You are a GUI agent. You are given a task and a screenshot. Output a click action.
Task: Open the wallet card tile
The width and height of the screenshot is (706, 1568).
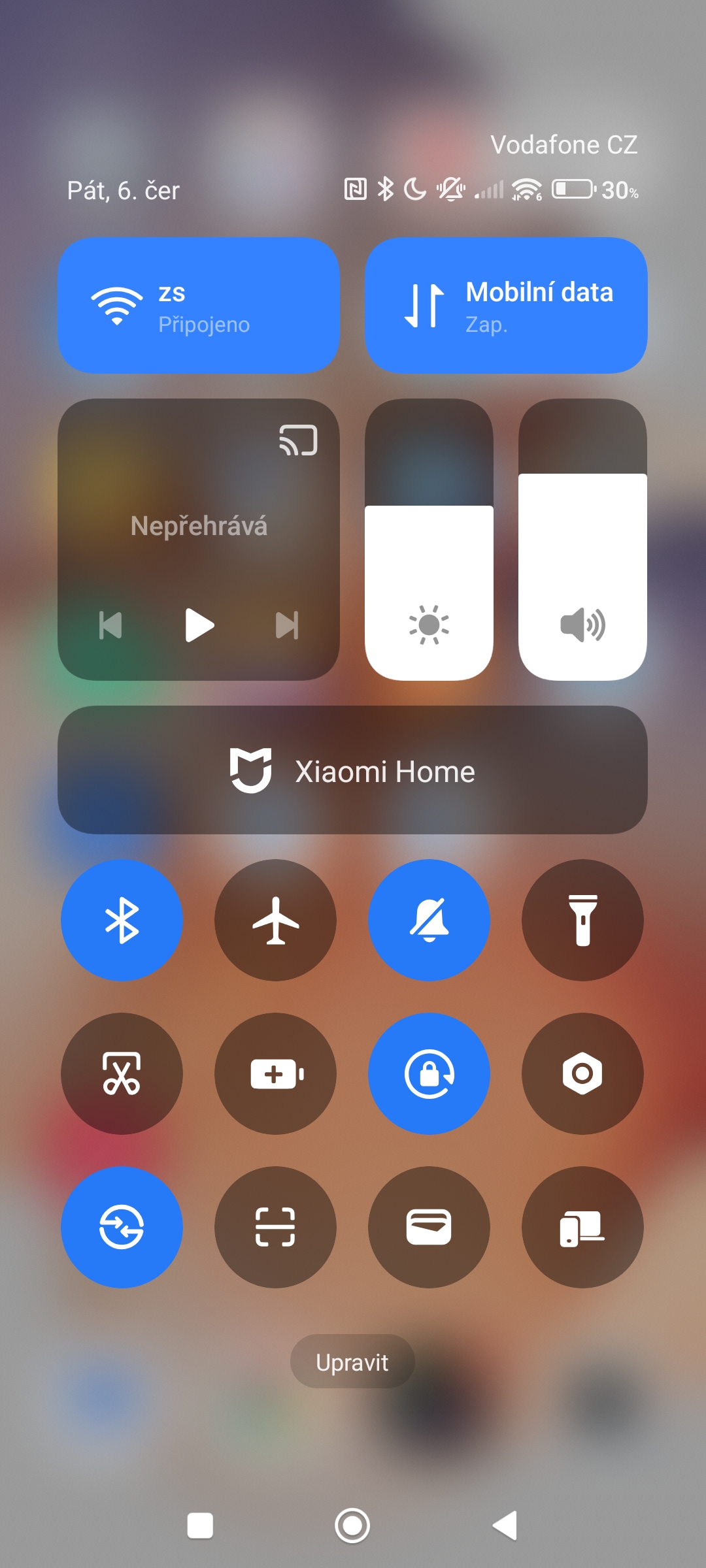coord(429,1227)
